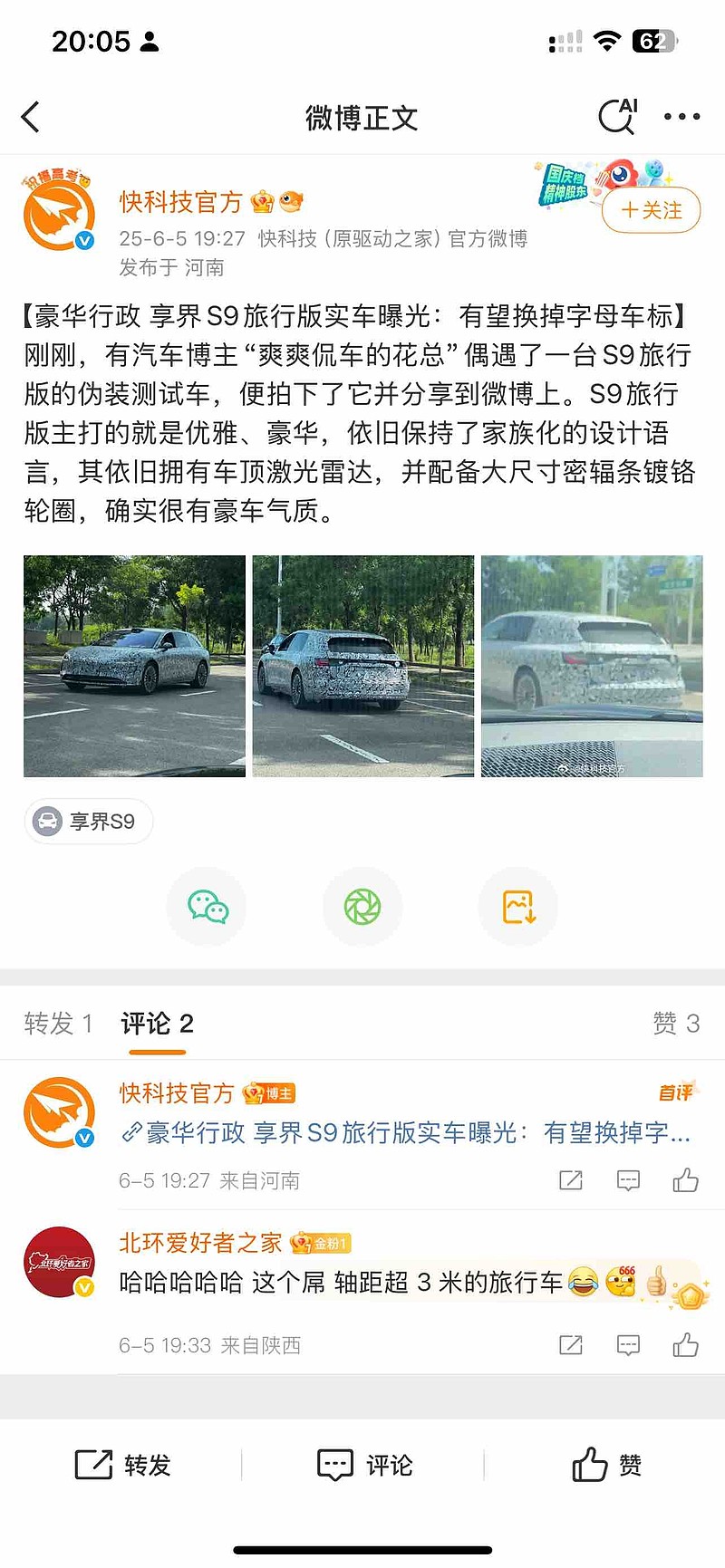
Task: Like the comment from 北环爱好者之家
Action: 685,1345
